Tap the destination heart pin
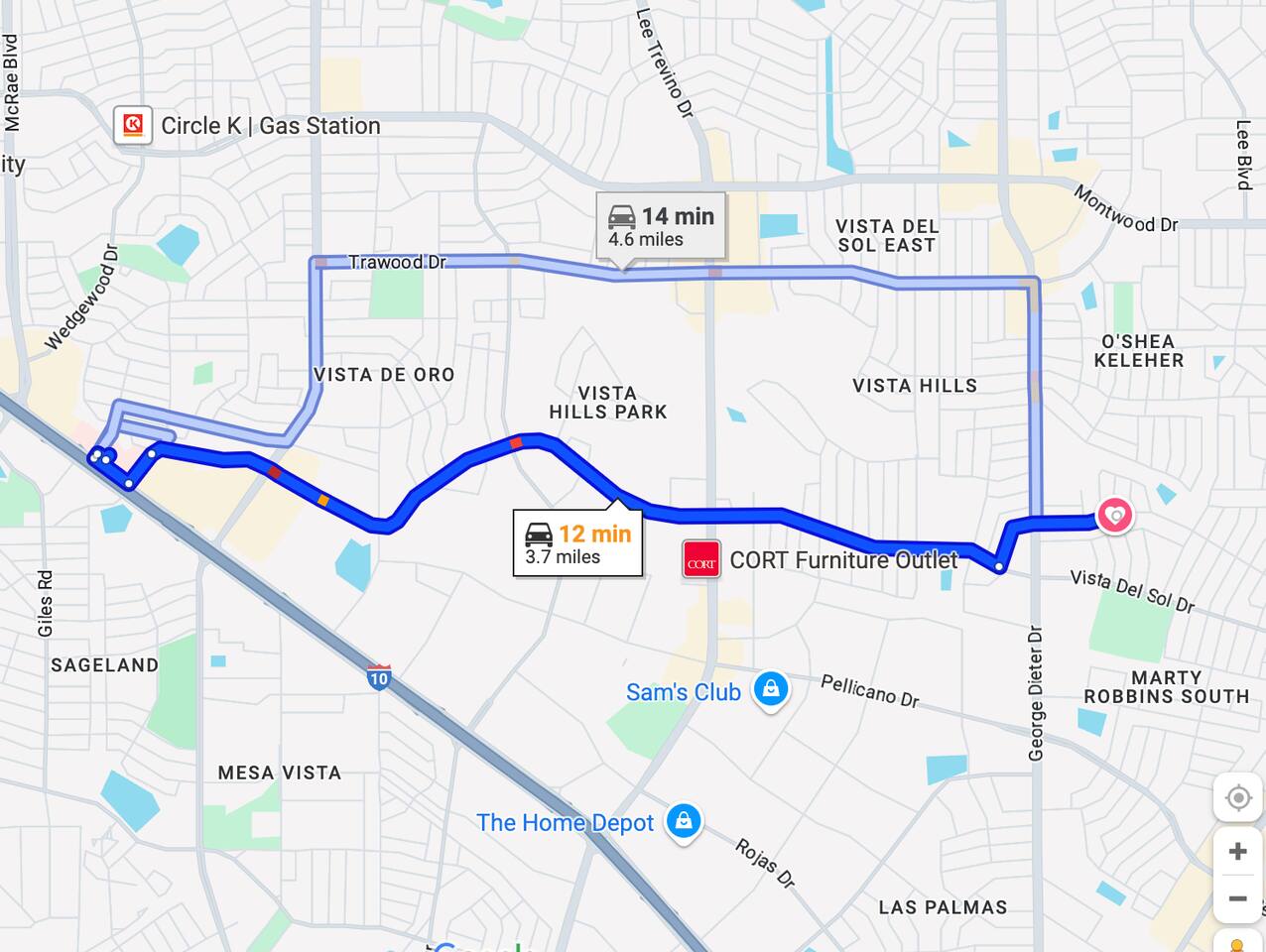Image resolution: width=1266 pixels, height=952 pixels. tap(1116, 515)
